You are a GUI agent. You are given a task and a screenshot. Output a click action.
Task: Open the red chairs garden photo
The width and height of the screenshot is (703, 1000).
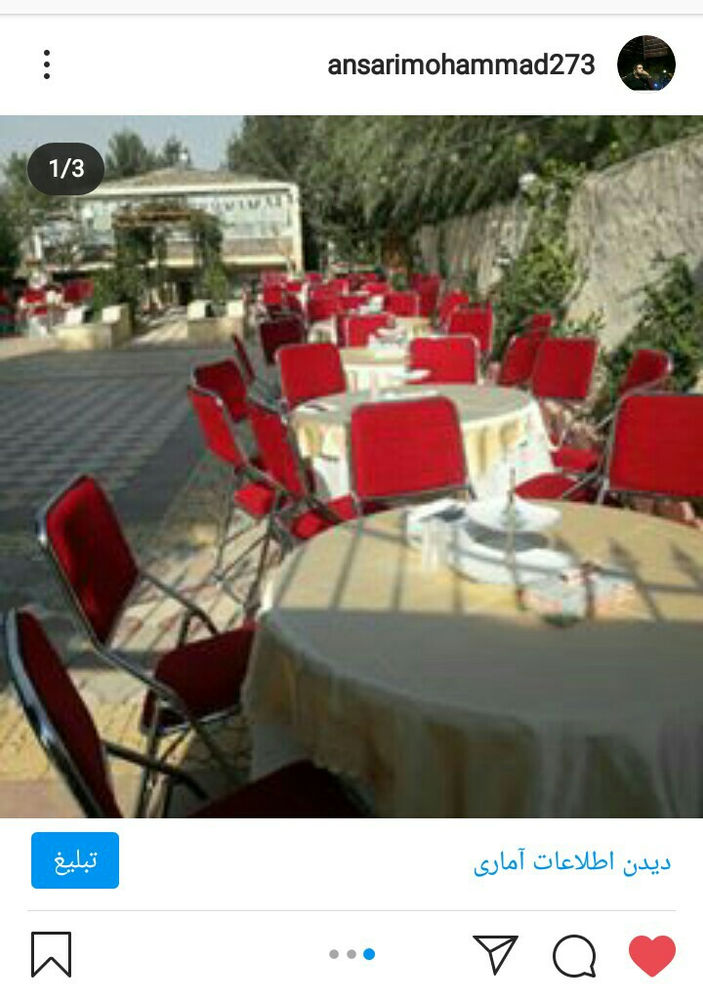coord(351,466)
